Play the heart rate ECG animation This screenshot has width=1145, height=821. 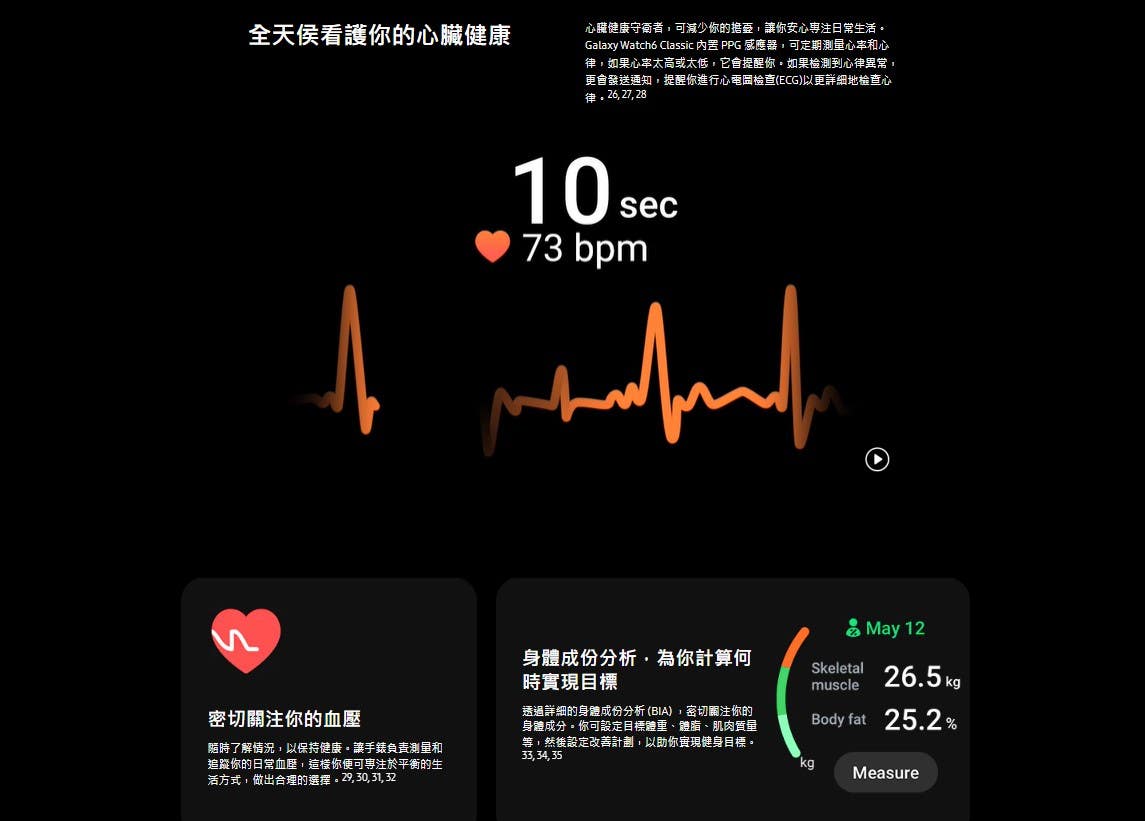(x=877, y=459)
